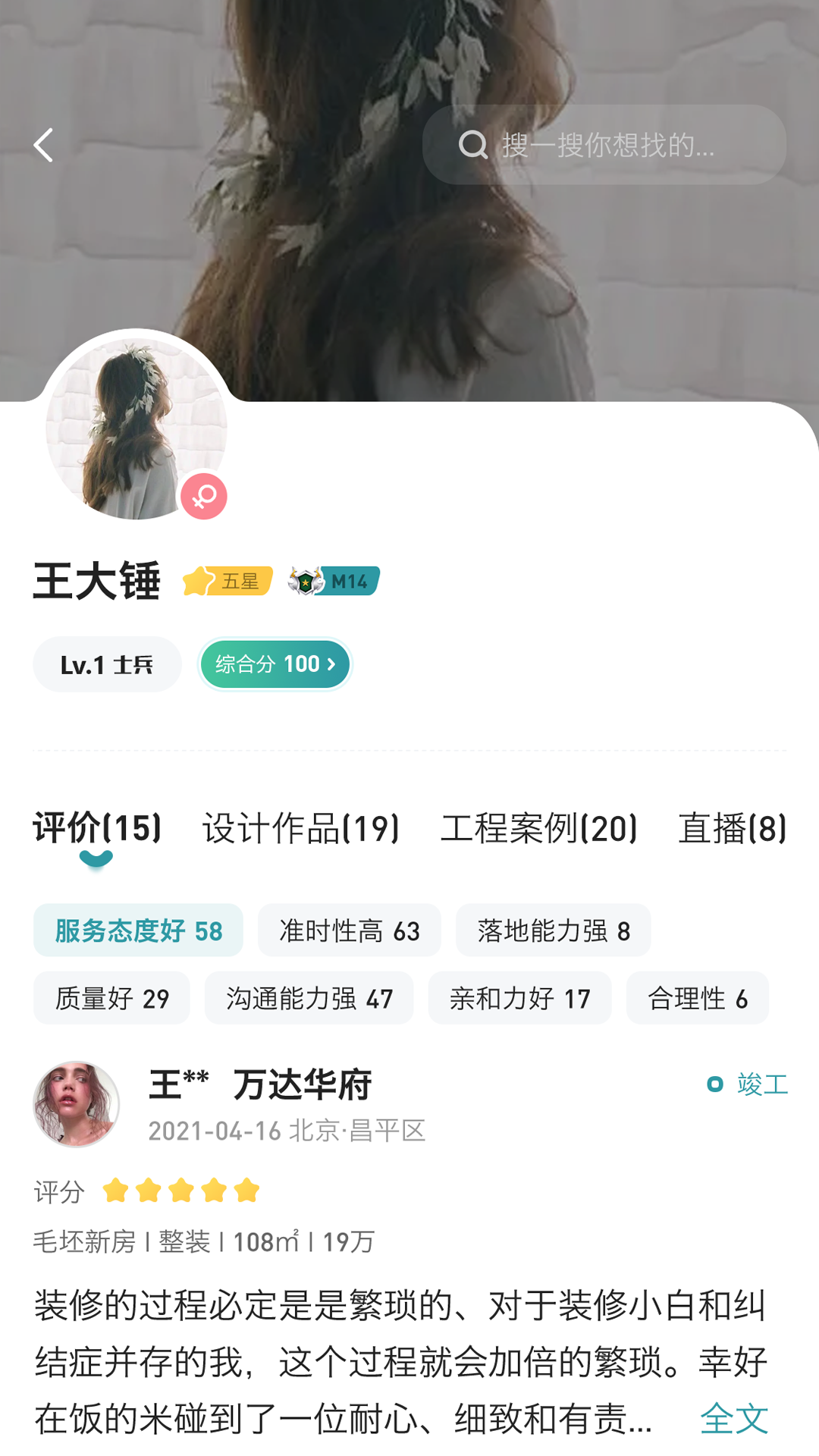Filter reviews by 服务态度好 58
Screen dimensions: 819x1456
pyautogui.click(x=138, y=930)
